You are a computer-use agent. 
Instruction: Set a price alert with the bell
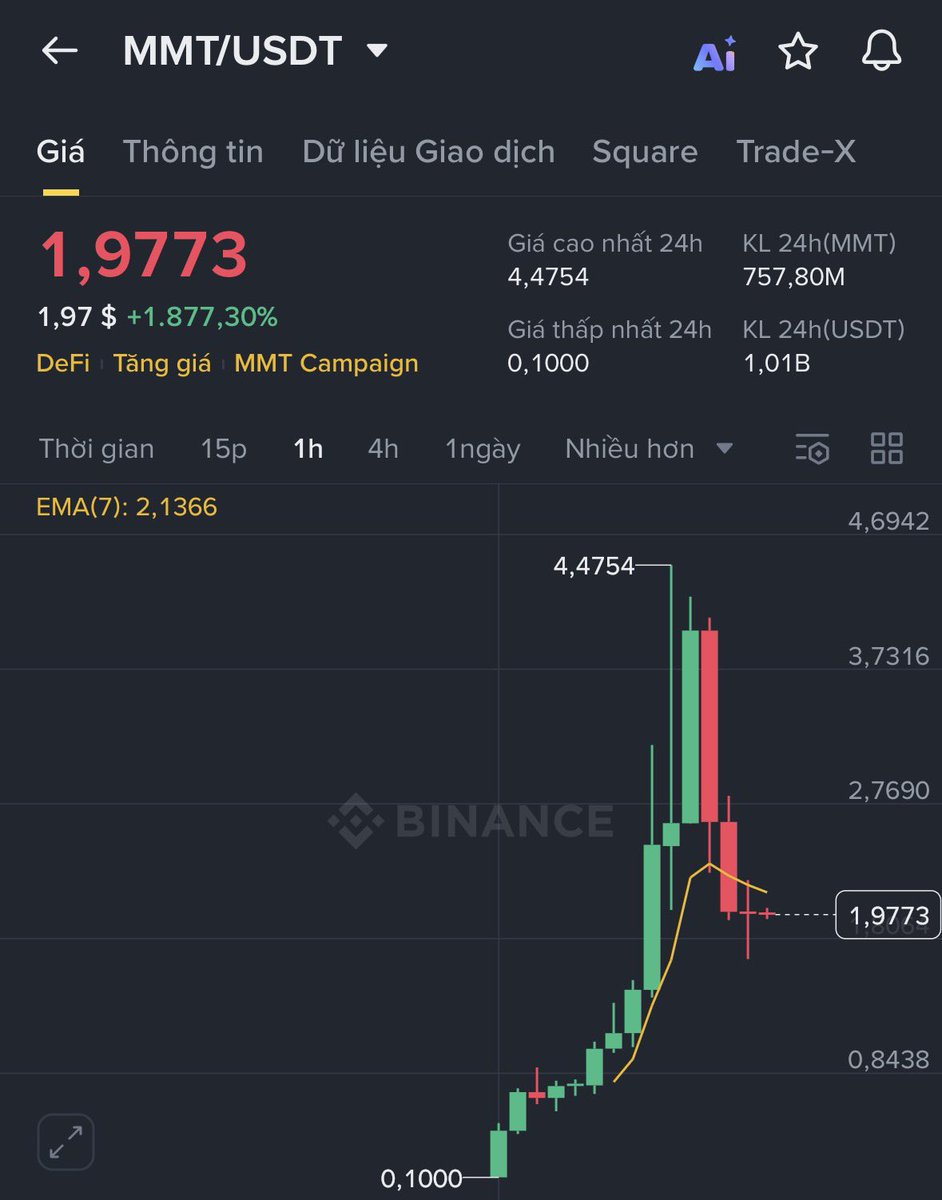pos(881,52)
